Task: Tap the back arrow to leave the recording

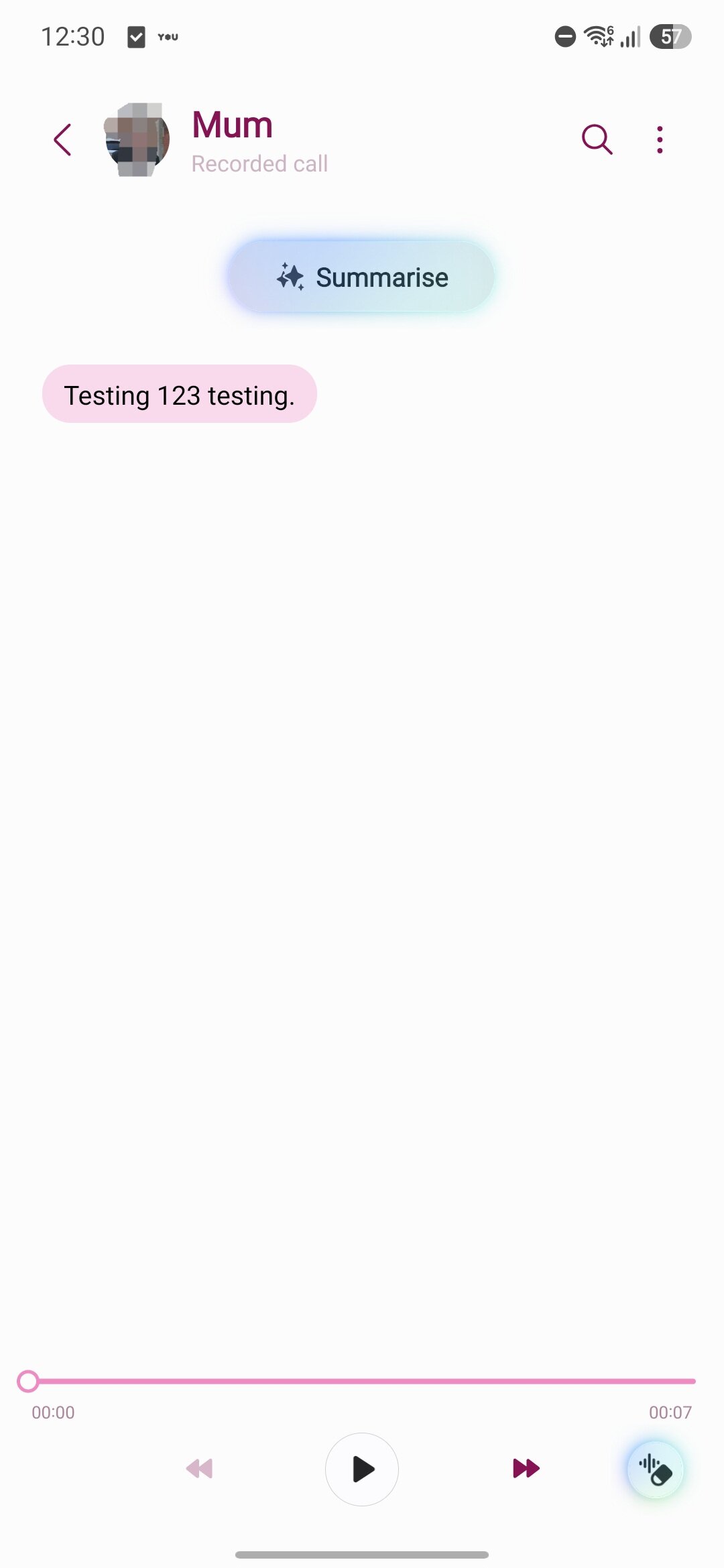Action: click(x=62, y=139)
